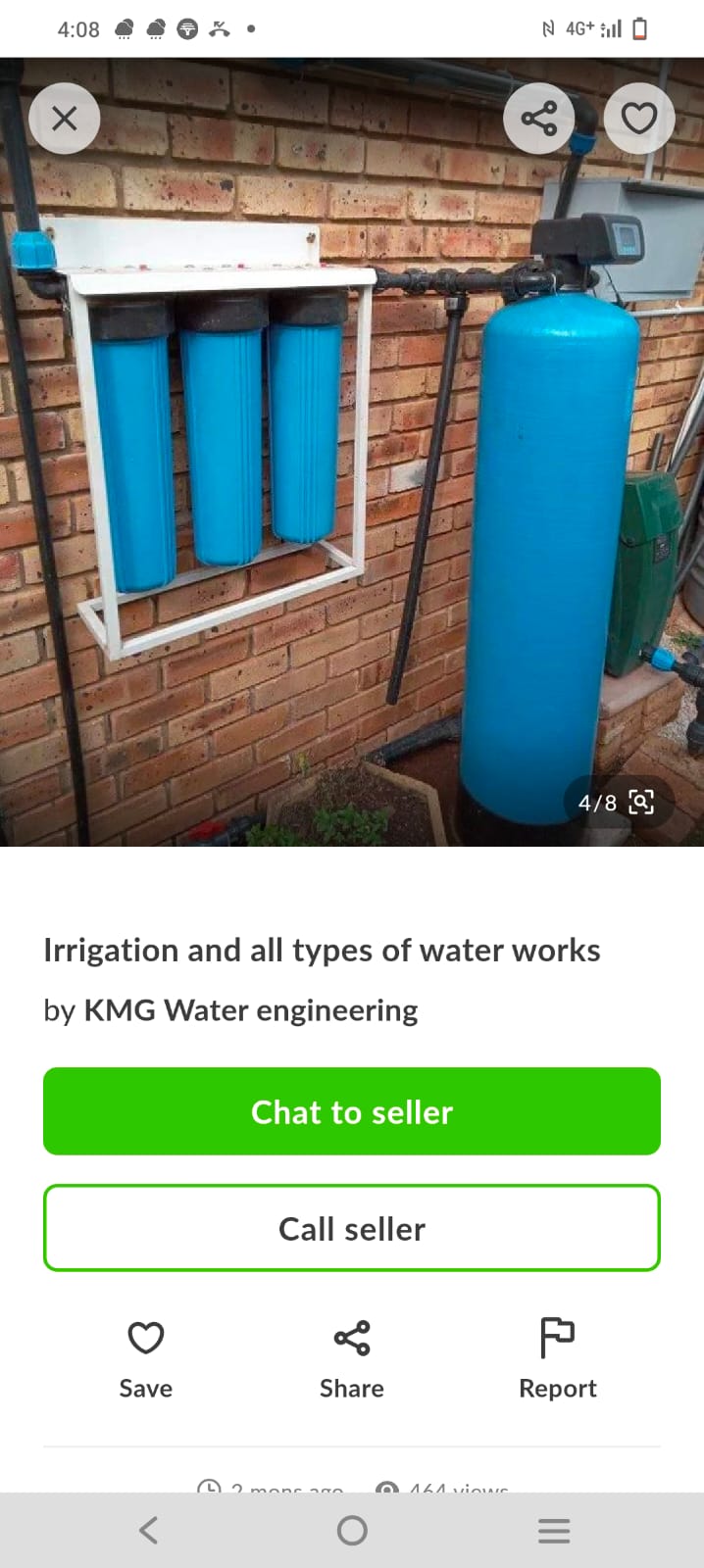Save this ad with the Save heart
Image resolution: width=704 pixels, height=1568 pixels.
coord(146,1357)
